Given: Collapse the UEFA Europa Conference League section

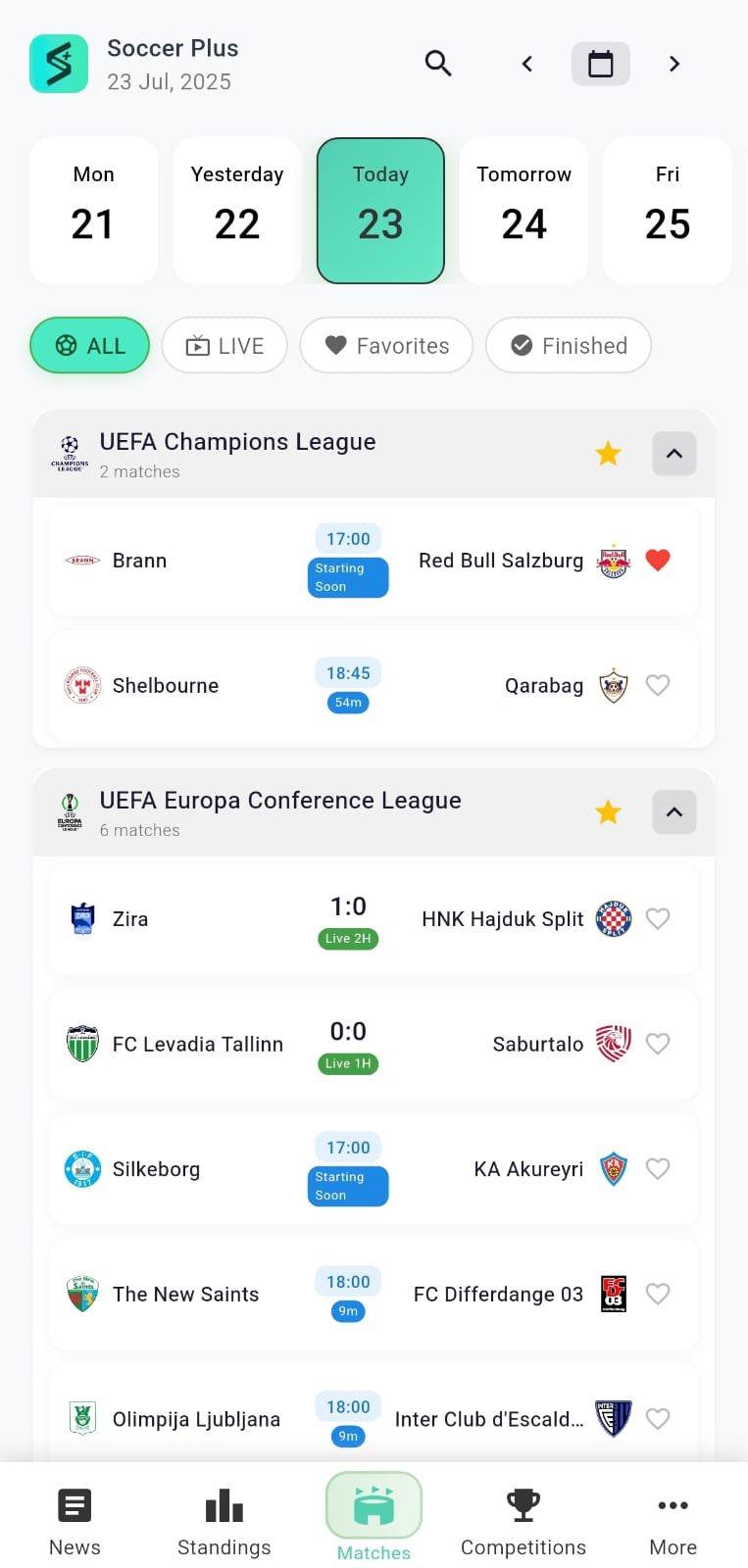Looking at the screenshot, I should coord(673,811).
